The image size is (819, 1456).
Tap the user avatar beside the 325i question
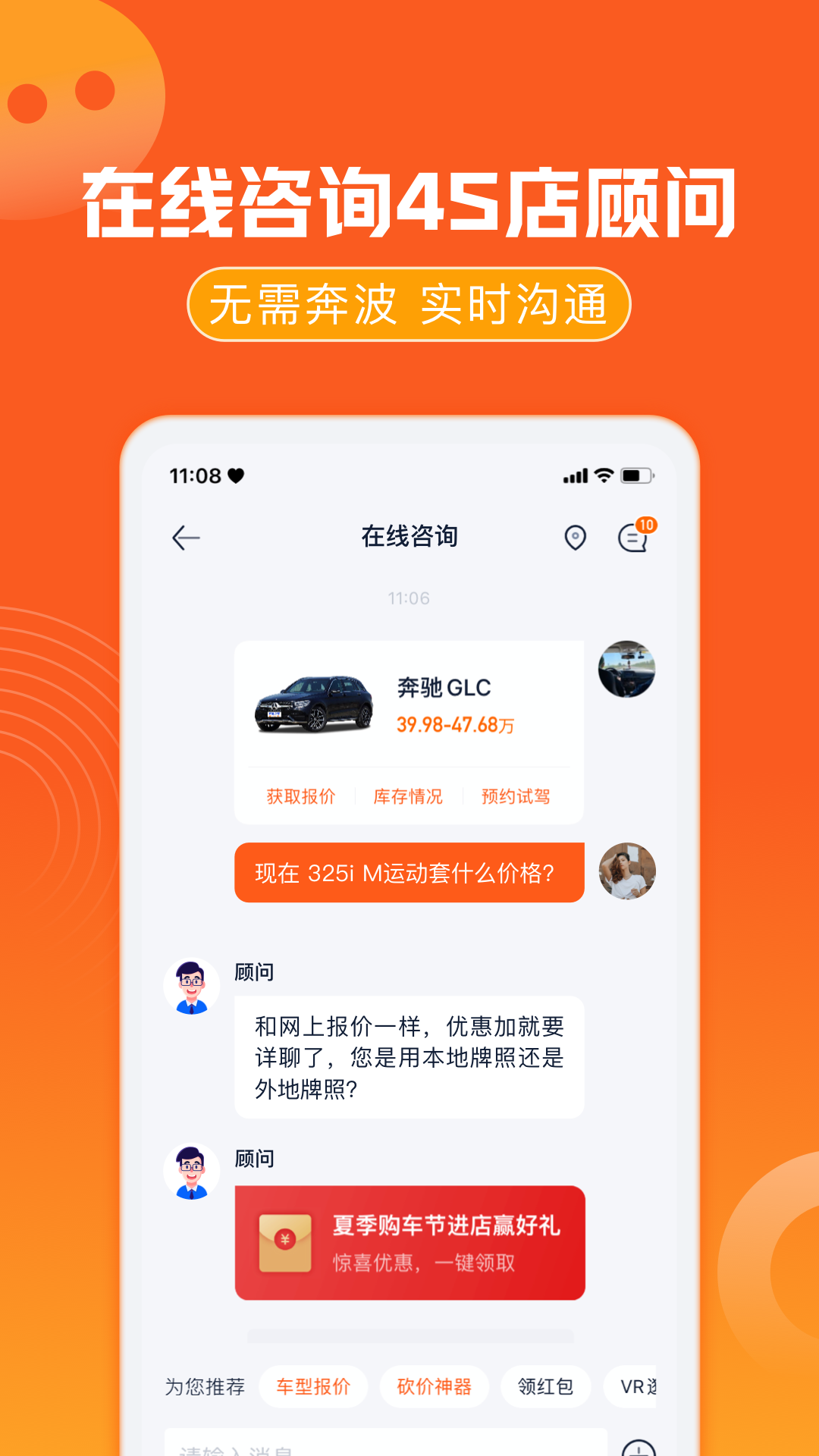pos(628,873)
